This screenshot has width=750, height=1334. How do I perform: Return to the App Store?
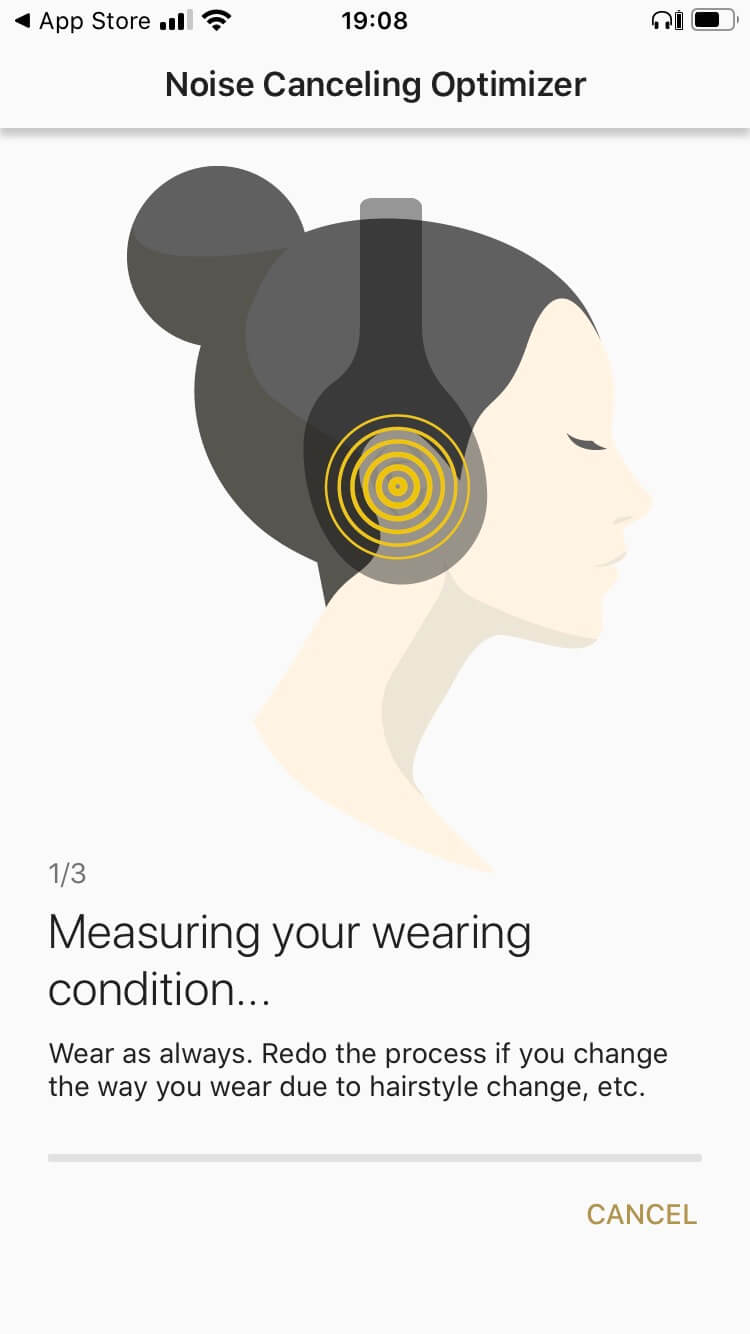[82, 21]
